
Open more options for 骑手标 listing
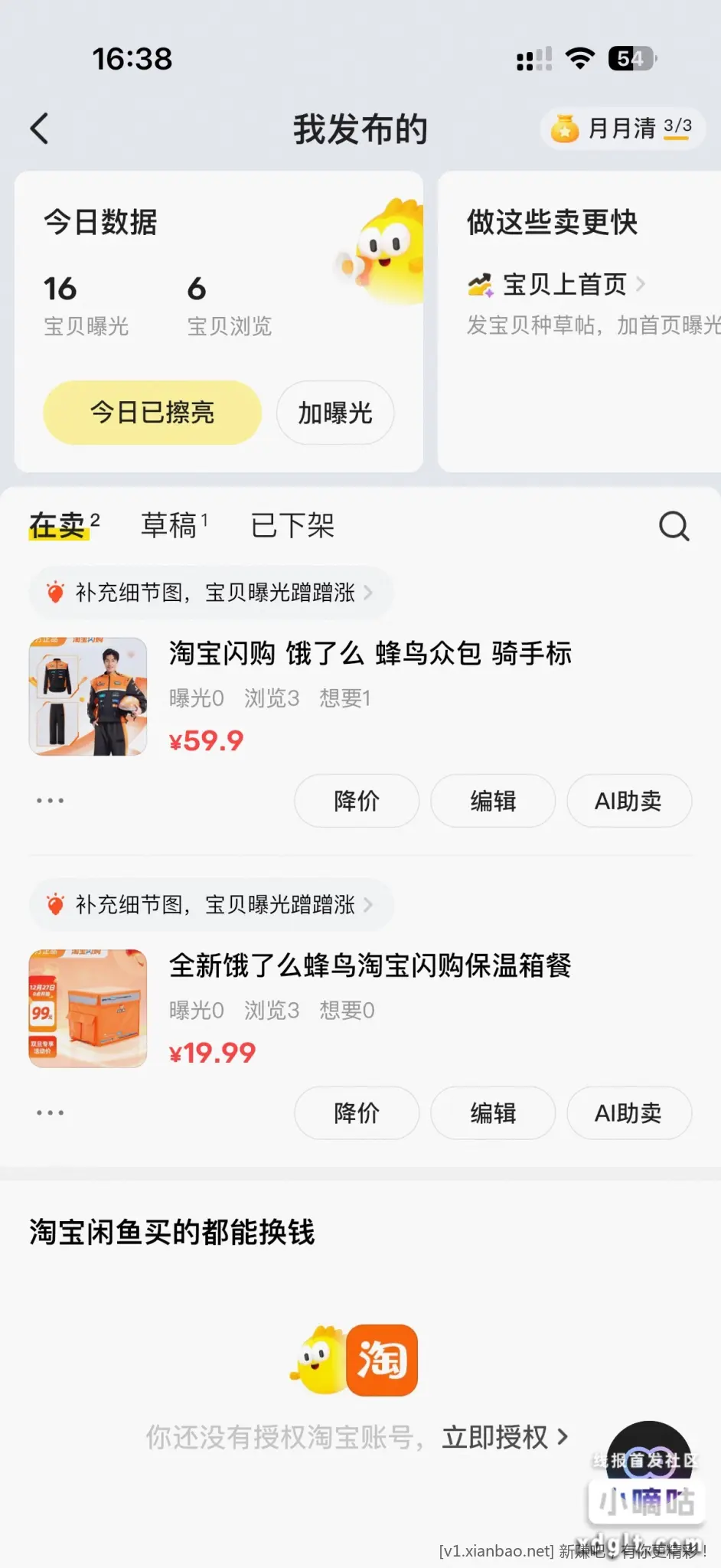(51, 801)
